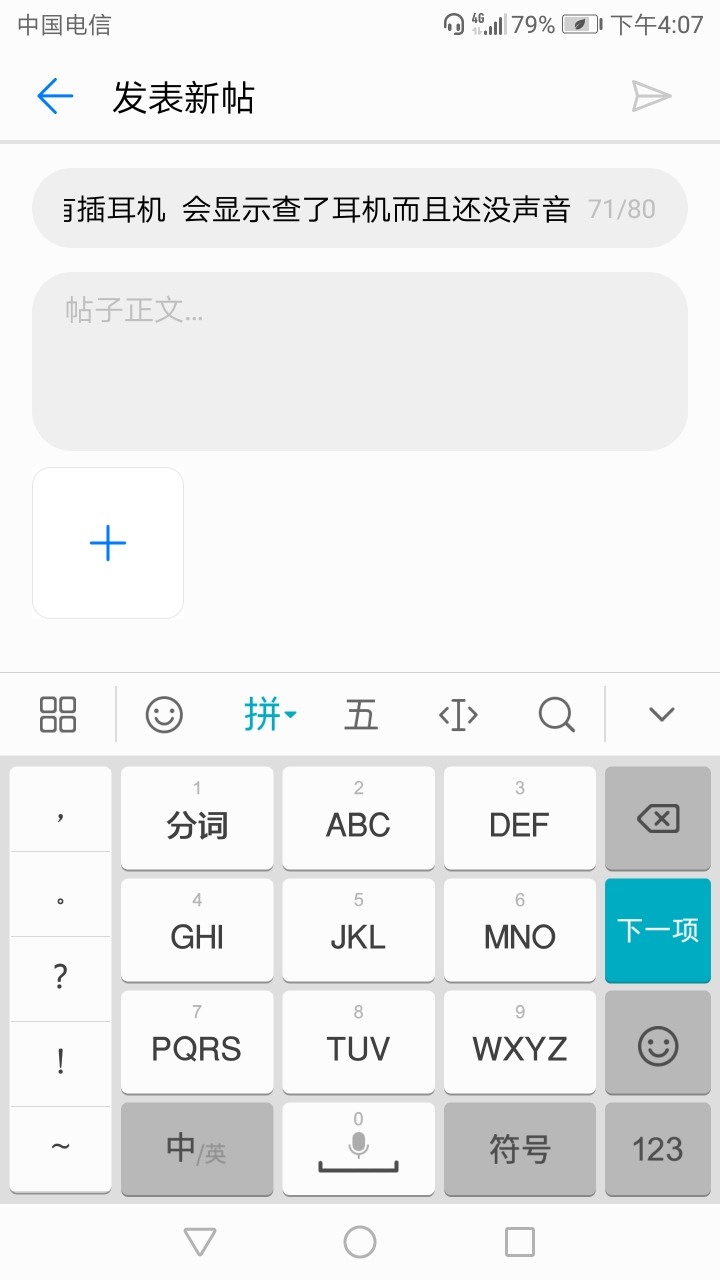
Task: Send the post with the paper plane icon
Action: point(651,97)
